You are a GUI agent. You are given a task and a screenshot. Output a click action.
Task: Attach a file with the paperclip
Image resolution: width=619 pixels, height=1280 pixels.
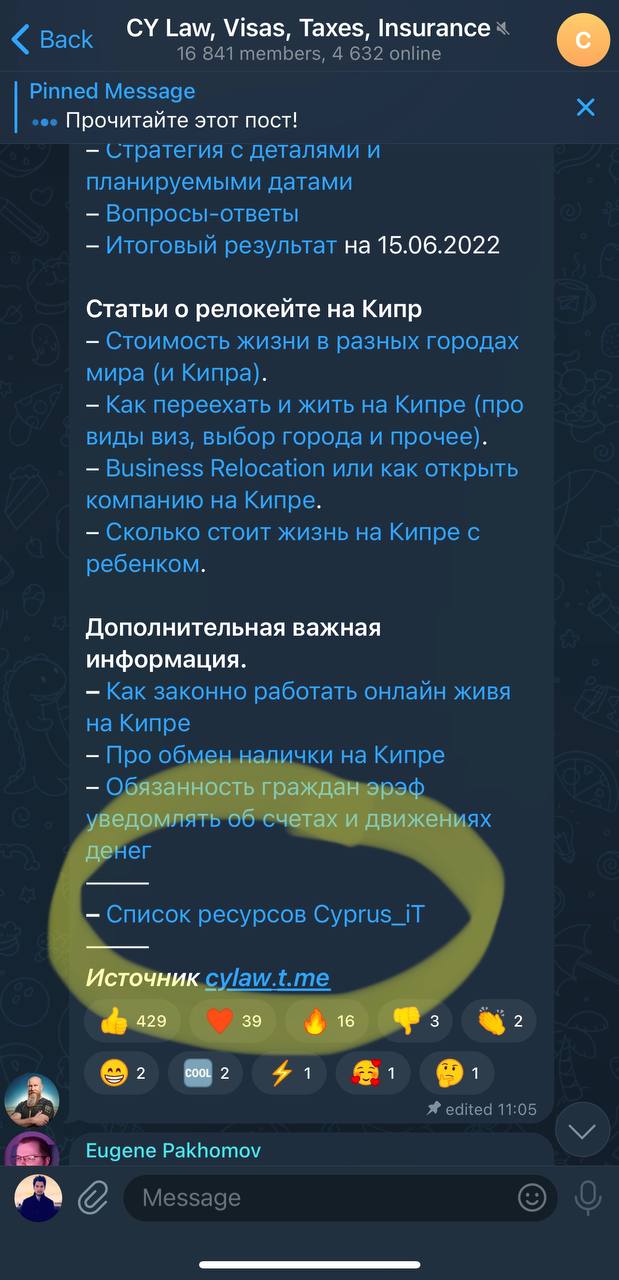click(x=93, y=1197)
